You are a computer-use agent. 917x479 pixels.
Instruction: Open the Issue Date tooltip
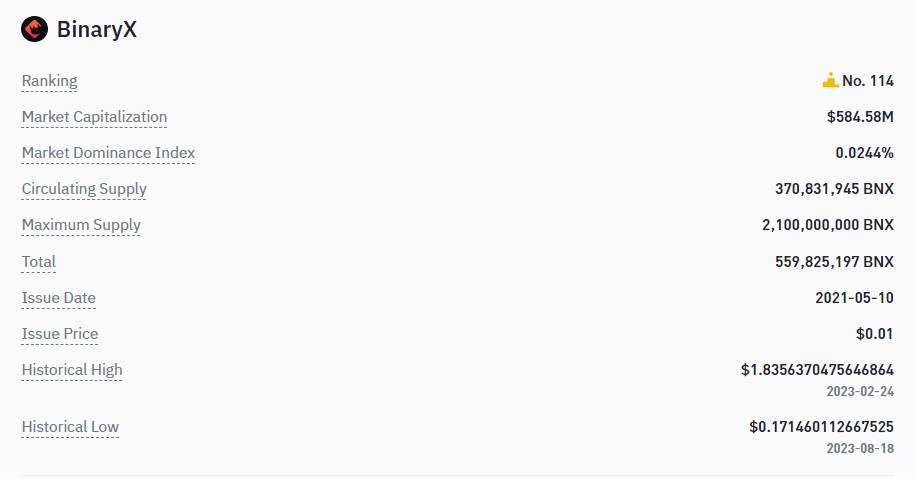tap(59, 298)
